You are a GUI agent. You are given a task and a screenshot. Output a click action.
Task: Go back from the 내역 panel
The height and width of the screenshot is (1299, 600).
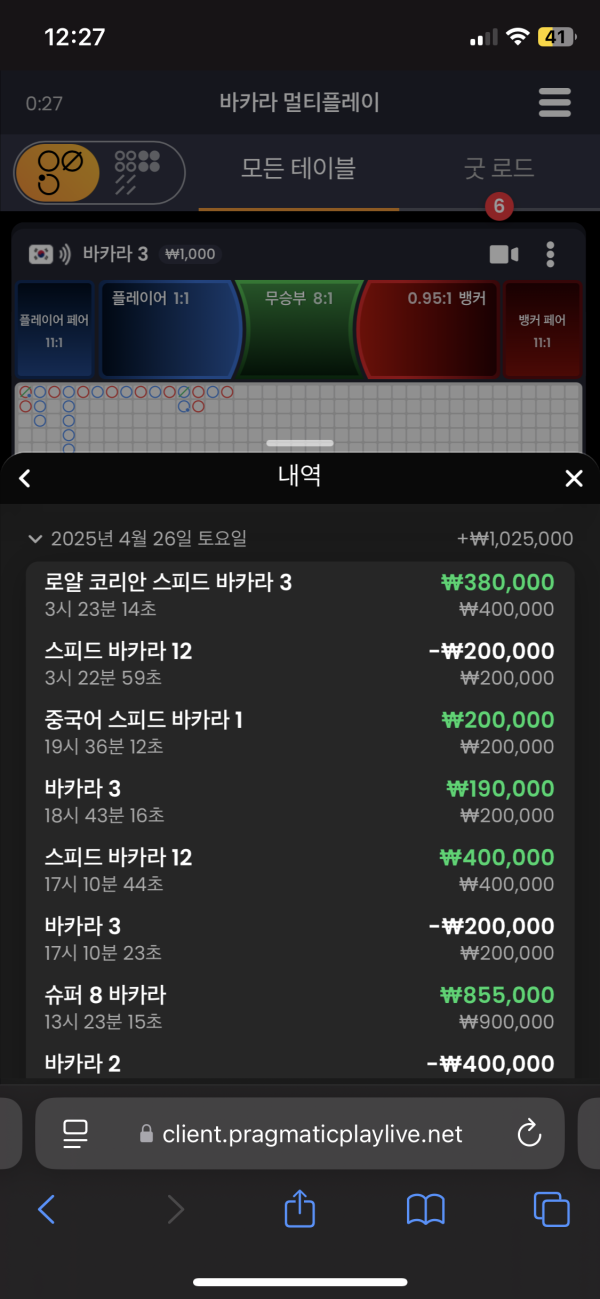coord(25,479)
